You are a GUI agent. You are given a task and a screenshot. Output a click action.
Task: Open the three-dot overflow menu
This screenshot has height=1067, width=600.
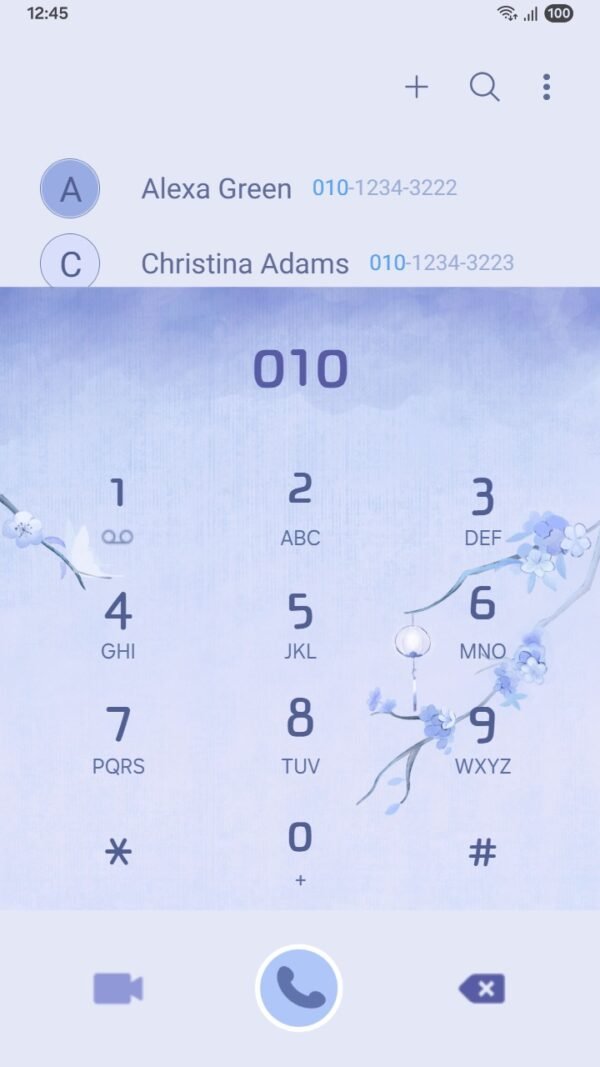coord(546,87)
